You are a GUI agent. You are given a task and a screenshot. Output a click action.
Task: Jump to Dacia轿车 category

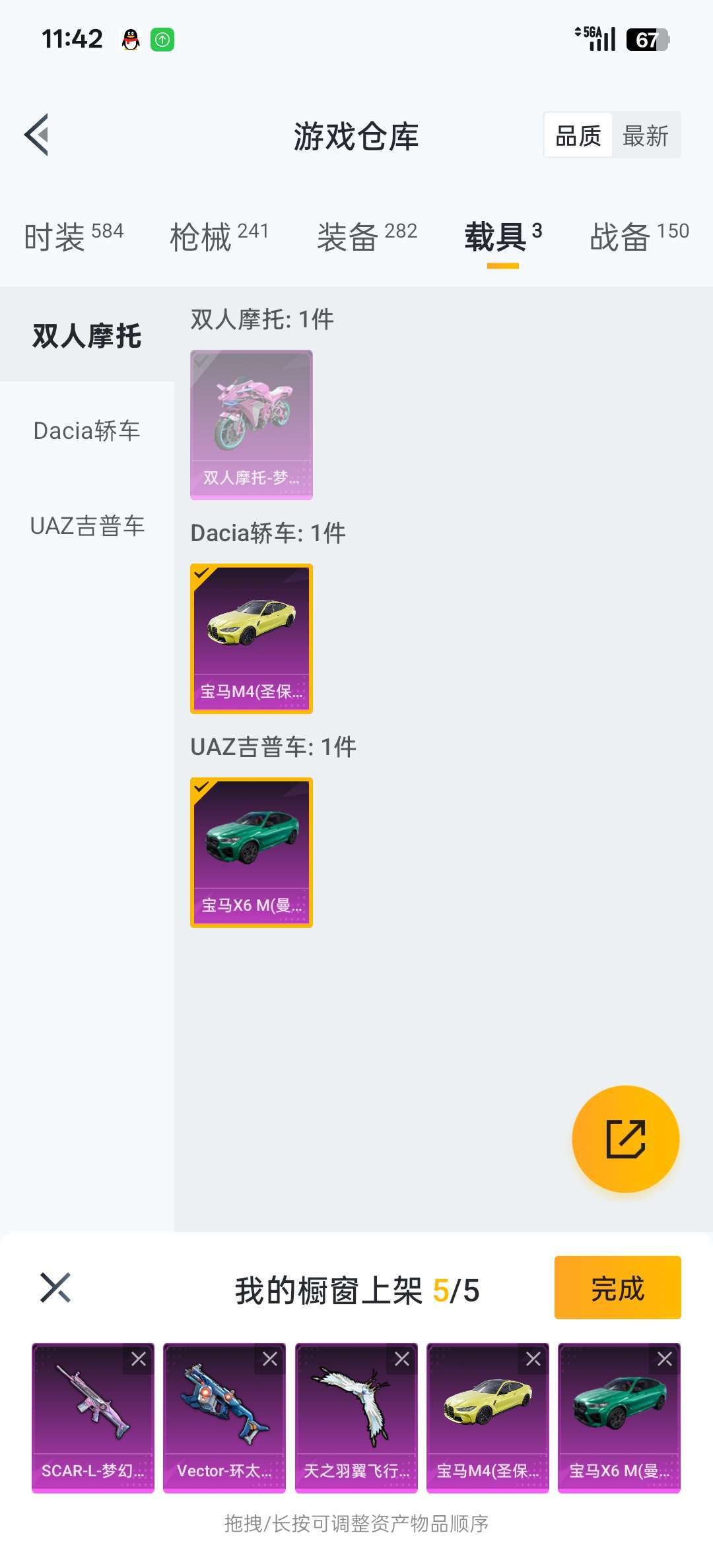point(86,431)
